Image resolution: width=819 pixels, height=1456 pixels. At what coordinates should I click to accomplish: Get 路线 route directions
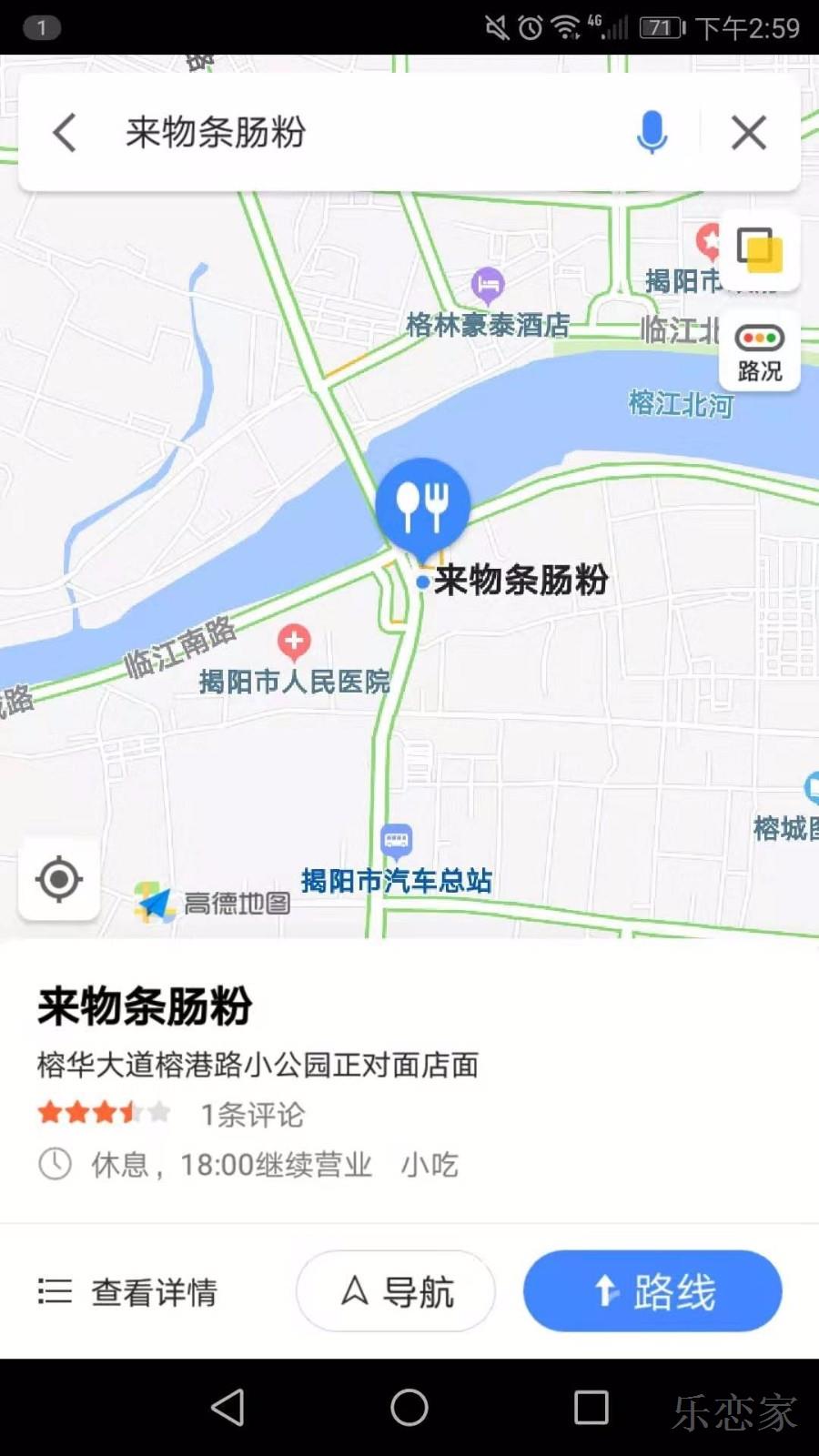pos(652,1291)
